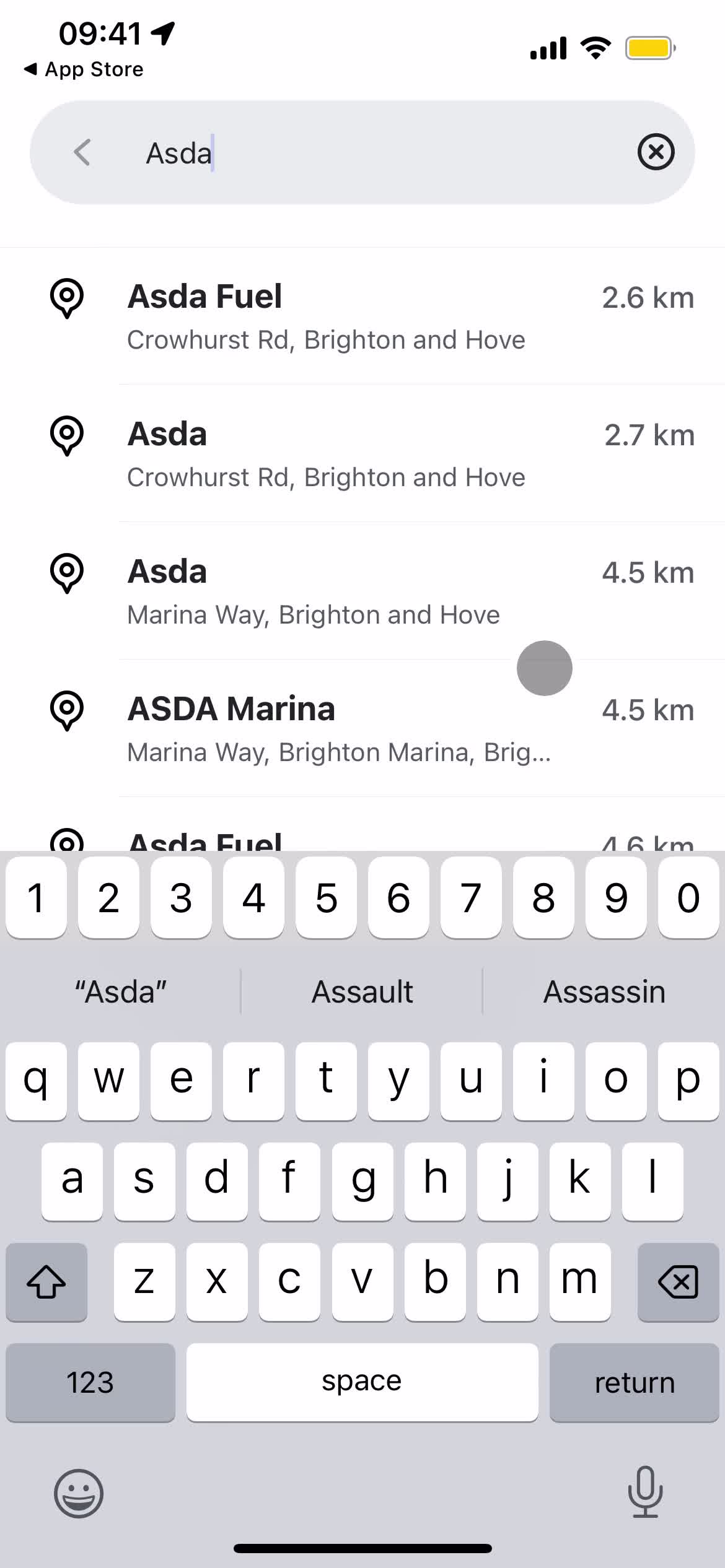Toggle the shift key on the keyboard

tap(46, 1283)
